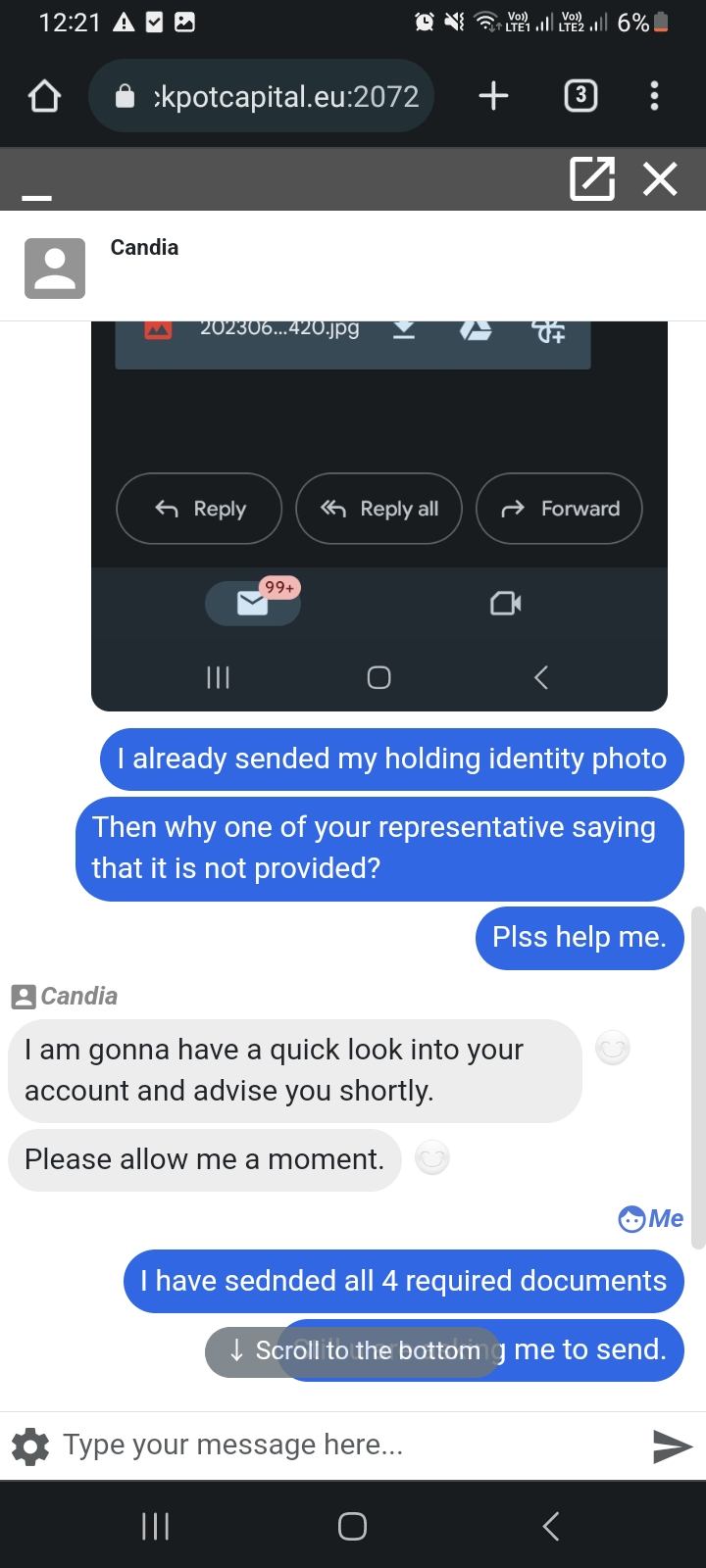Pop out the chat into new window

coord(592,178)
